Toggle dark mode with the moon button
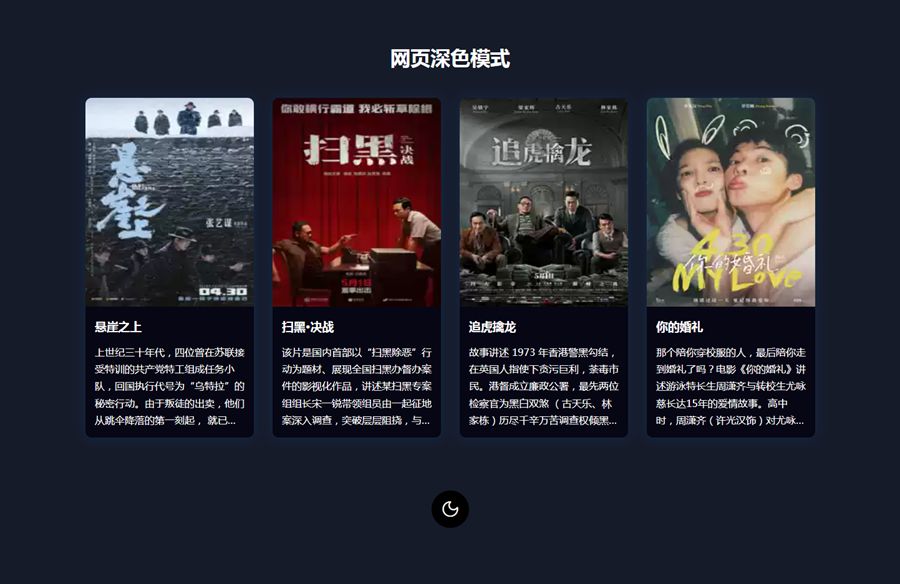900x584 pixels. click(450, 509)
